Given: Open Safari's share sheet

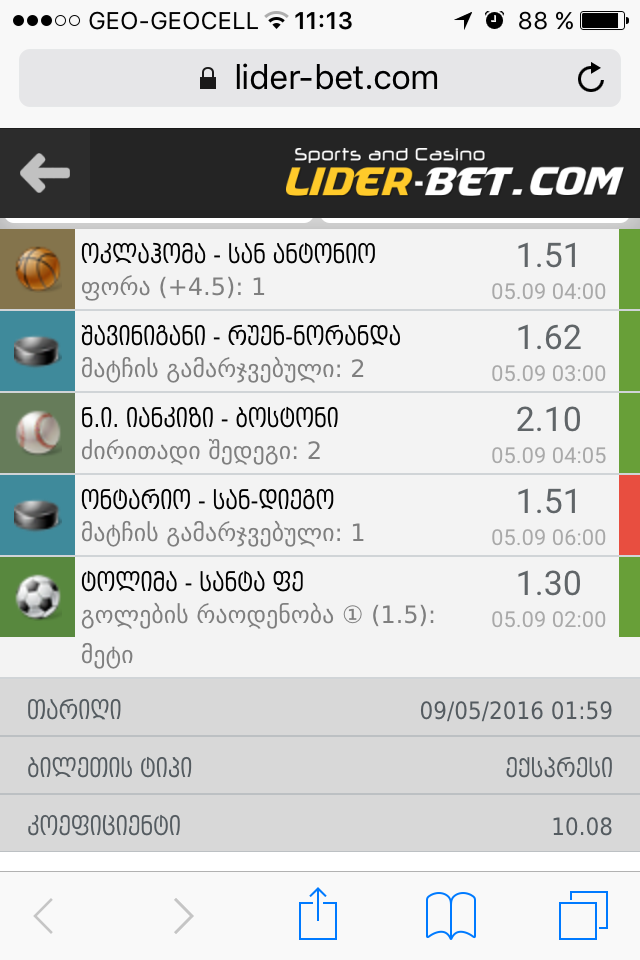Looking at the screenshot, I should pos(319,914).
